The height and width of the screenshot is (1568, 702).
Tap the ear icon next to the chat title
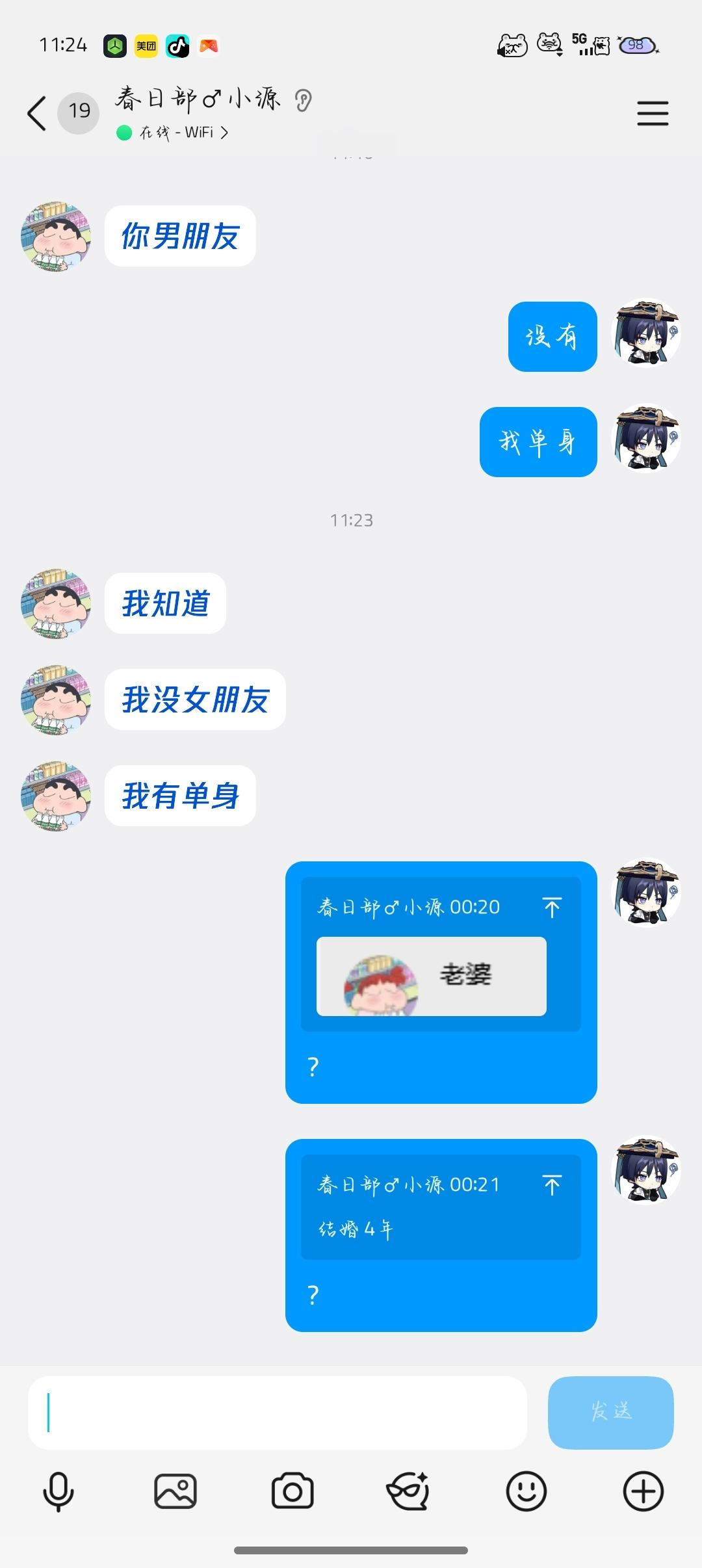click(x=303, y=101)
